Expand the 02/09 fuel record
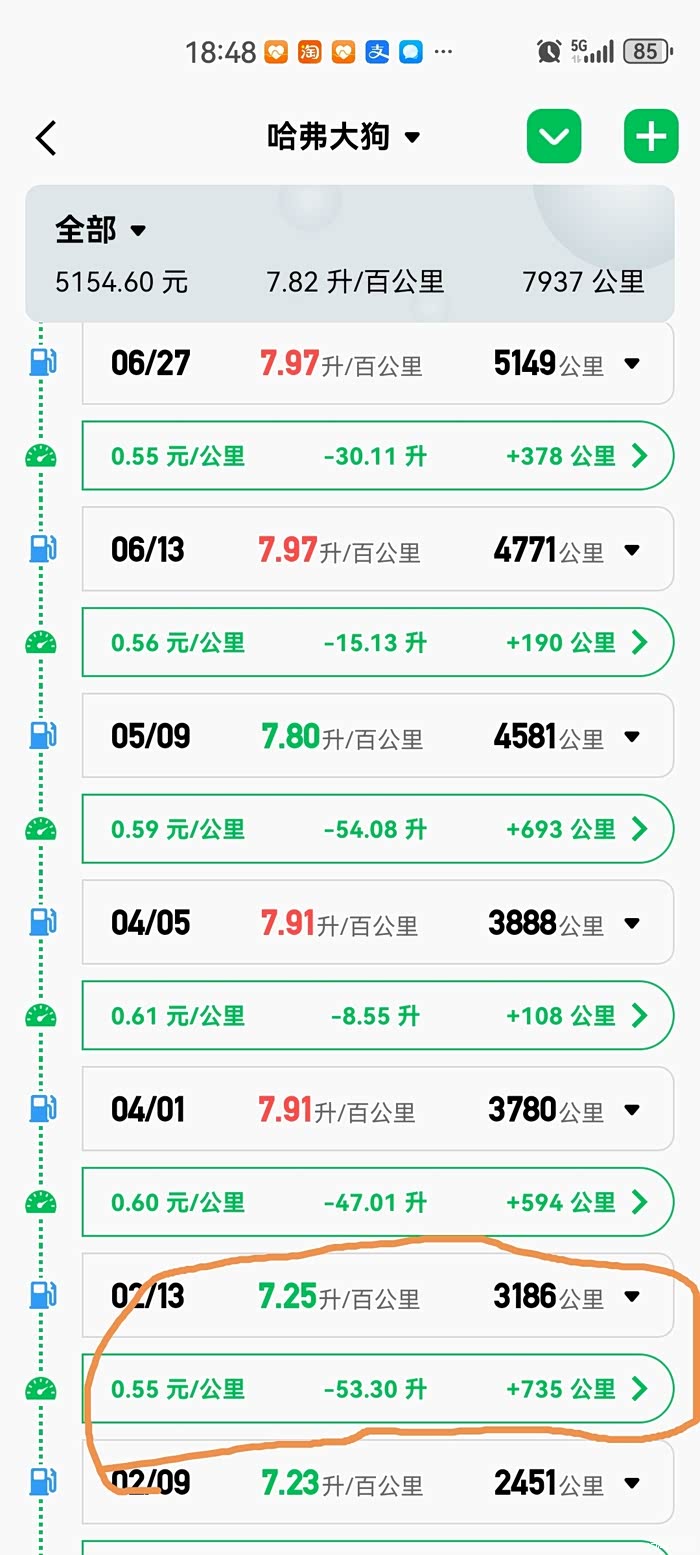The image size is (700, 1555). coord(631,1483)
